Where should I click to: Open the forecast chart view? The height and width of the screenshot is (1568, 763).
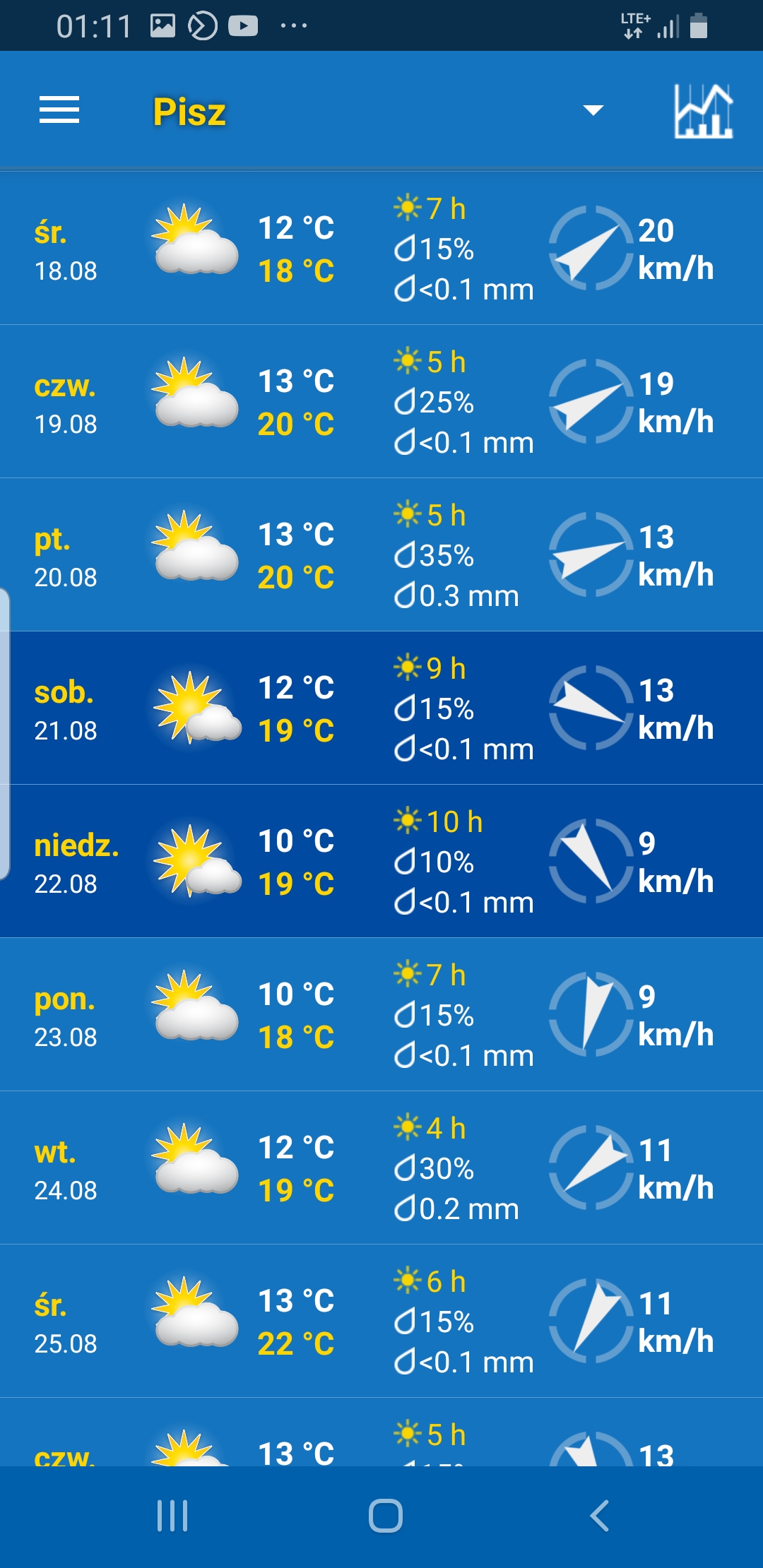(703, 111)
